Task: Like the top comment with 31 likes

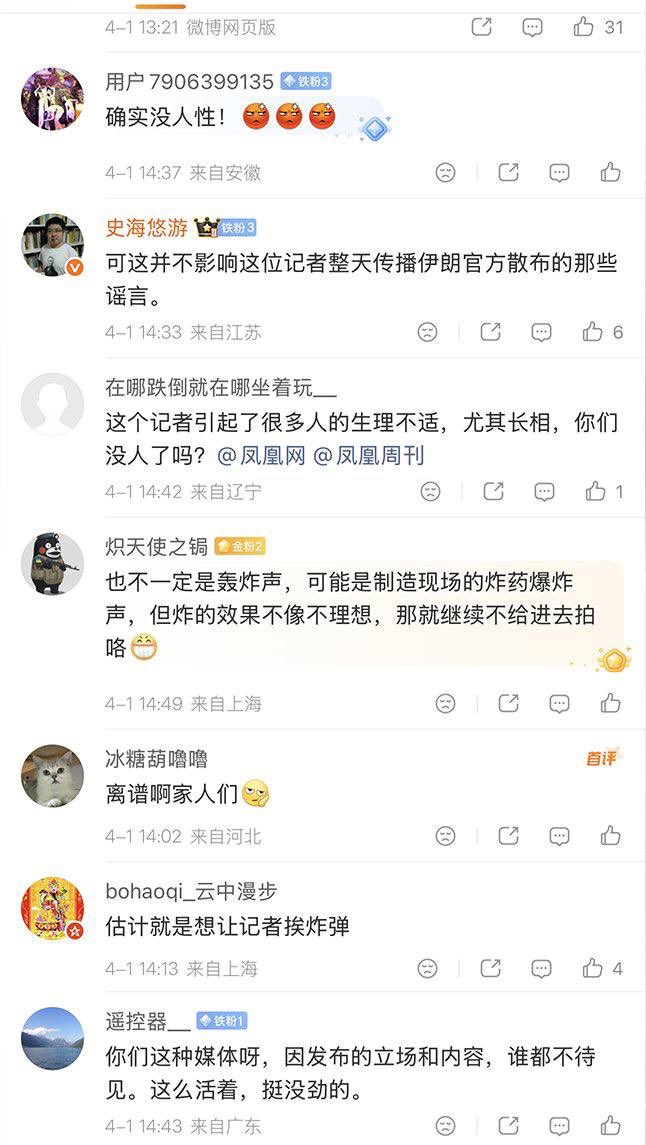Action: [584, 27]
